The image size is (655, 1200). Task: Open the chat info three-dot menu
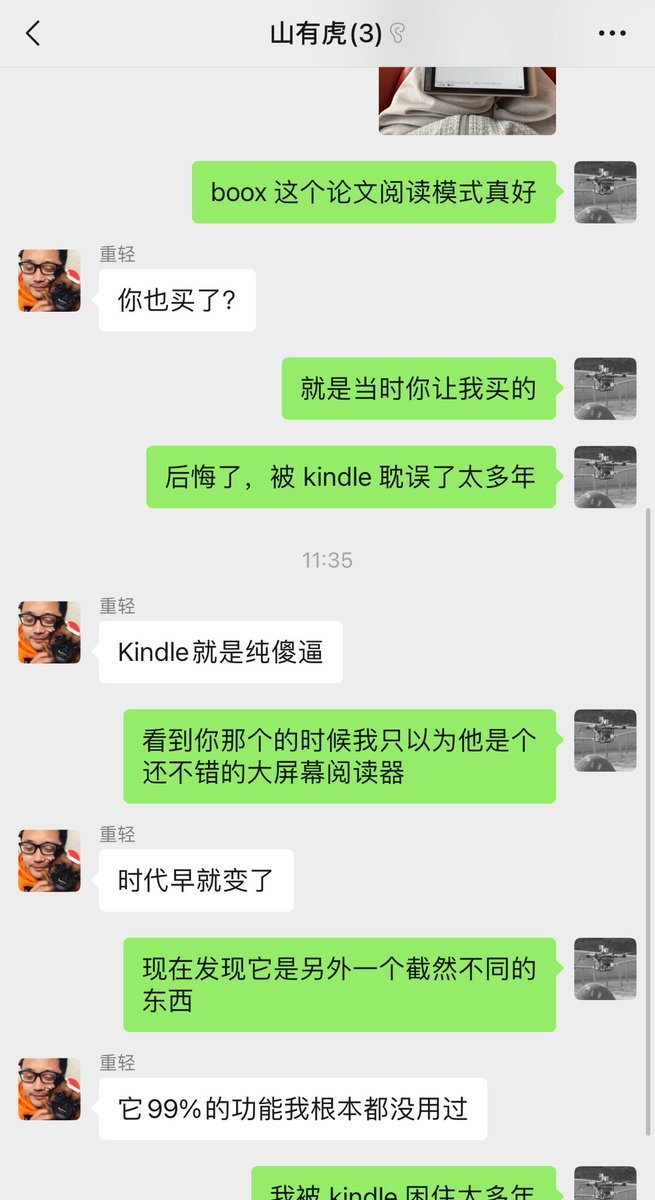pyautogui.click(x=611, y=34)
